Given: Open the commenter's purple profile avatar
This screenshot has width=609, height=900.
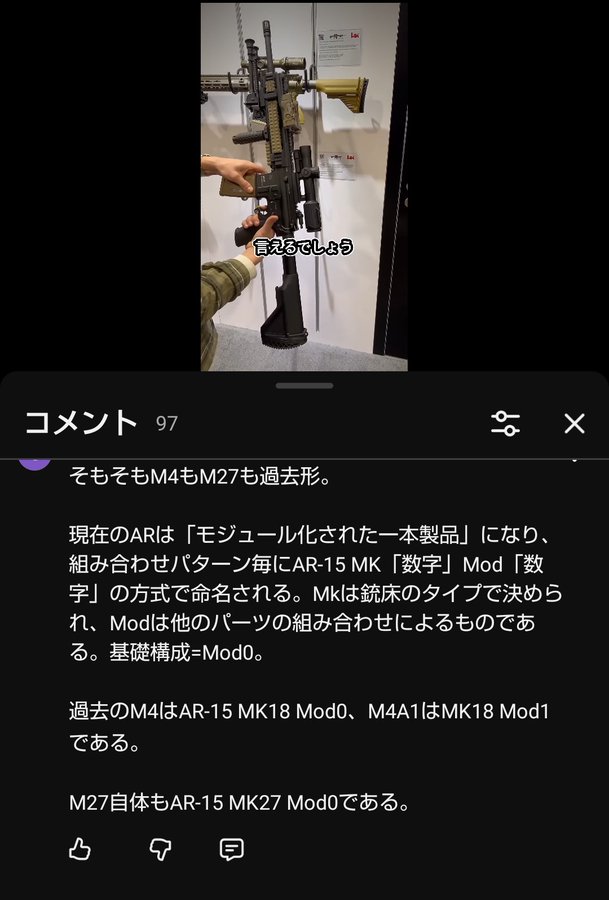Looking at the screenshot, I should pos(35,462).
